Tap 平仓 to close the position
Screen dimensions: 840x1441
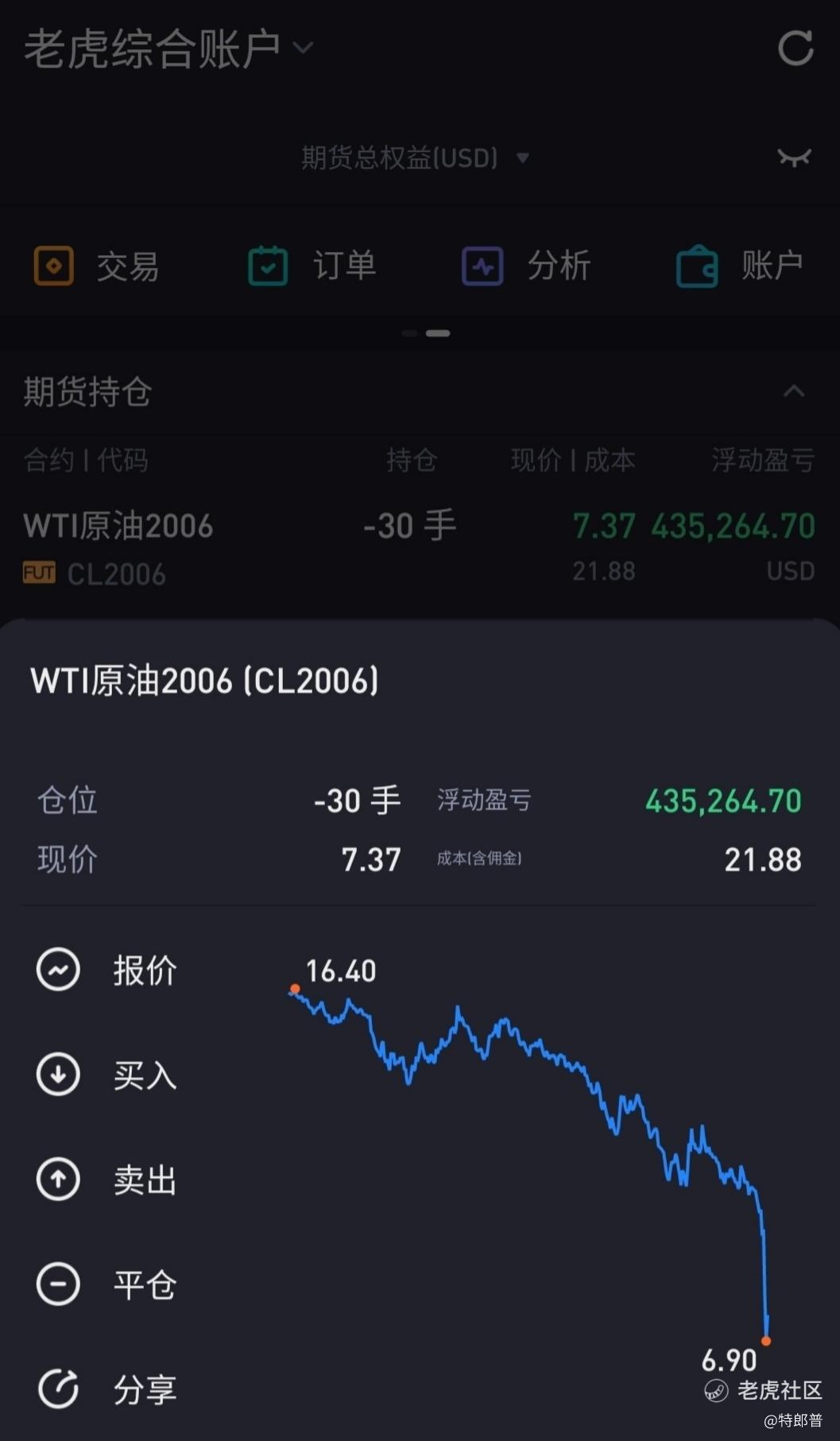106,1284
